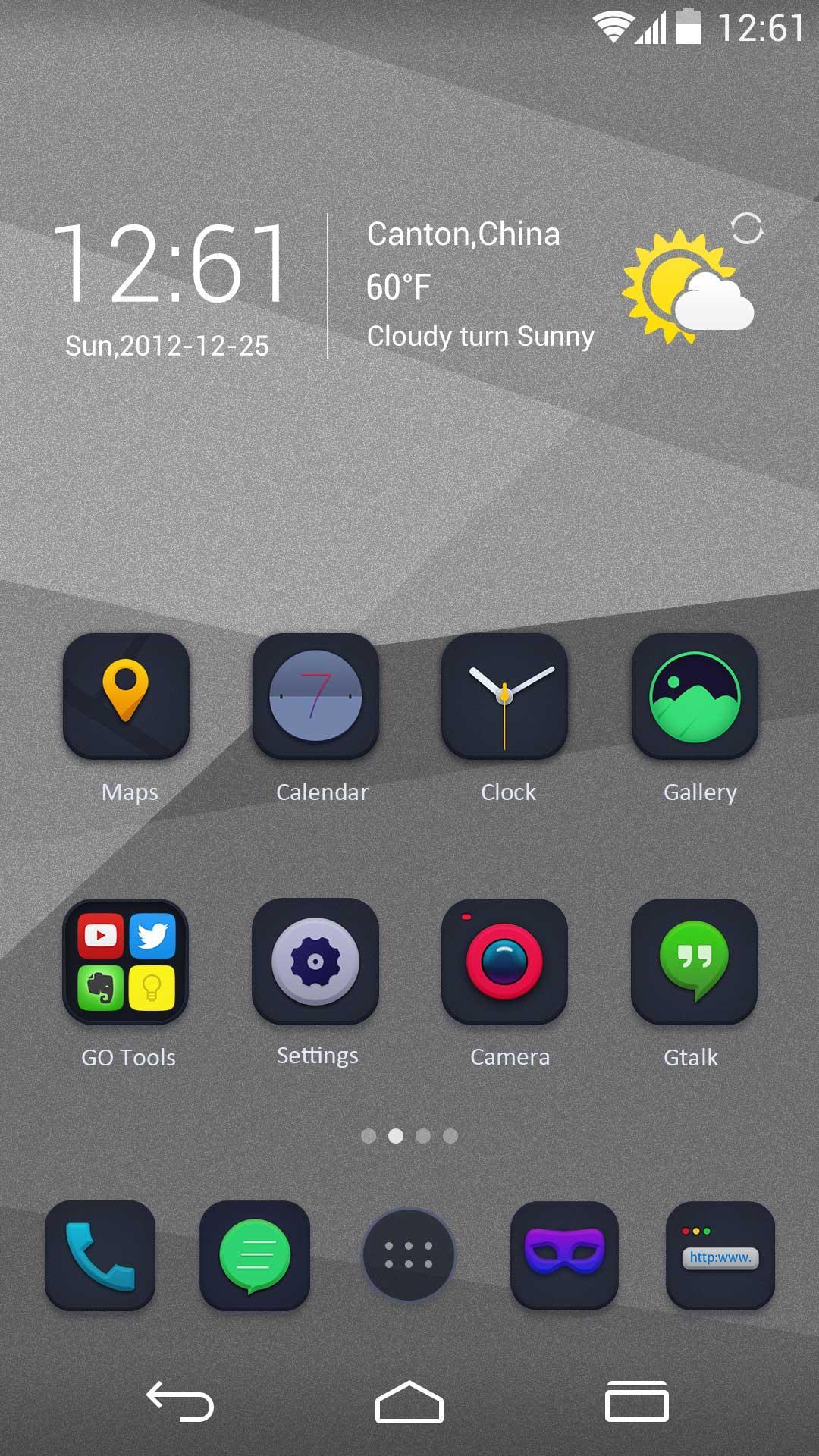Image resolution: width=819 pixels, height=1456 pixels.
Task: Open the Calendar app
Action: click(x=315, y=696)
